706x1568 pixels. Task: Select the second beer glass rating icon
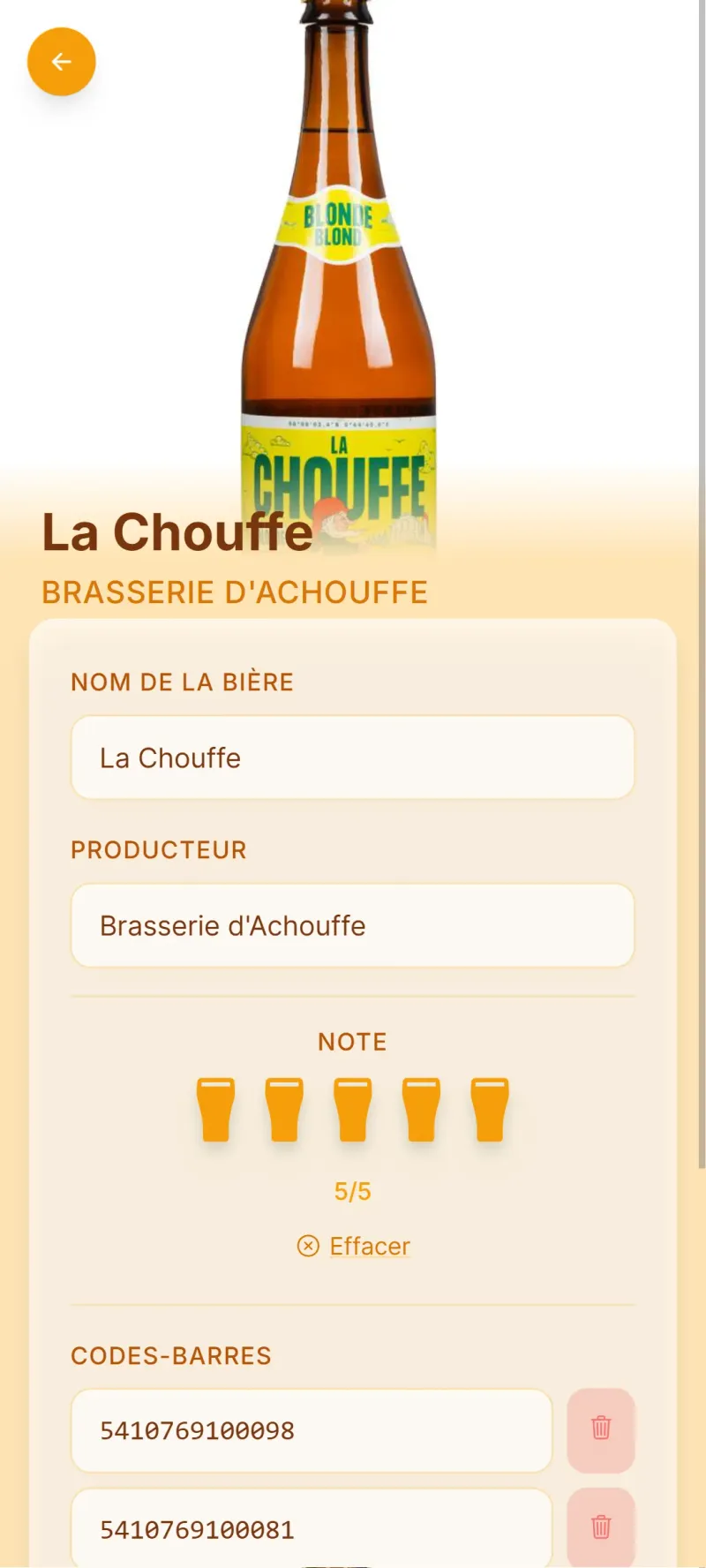284,1110
